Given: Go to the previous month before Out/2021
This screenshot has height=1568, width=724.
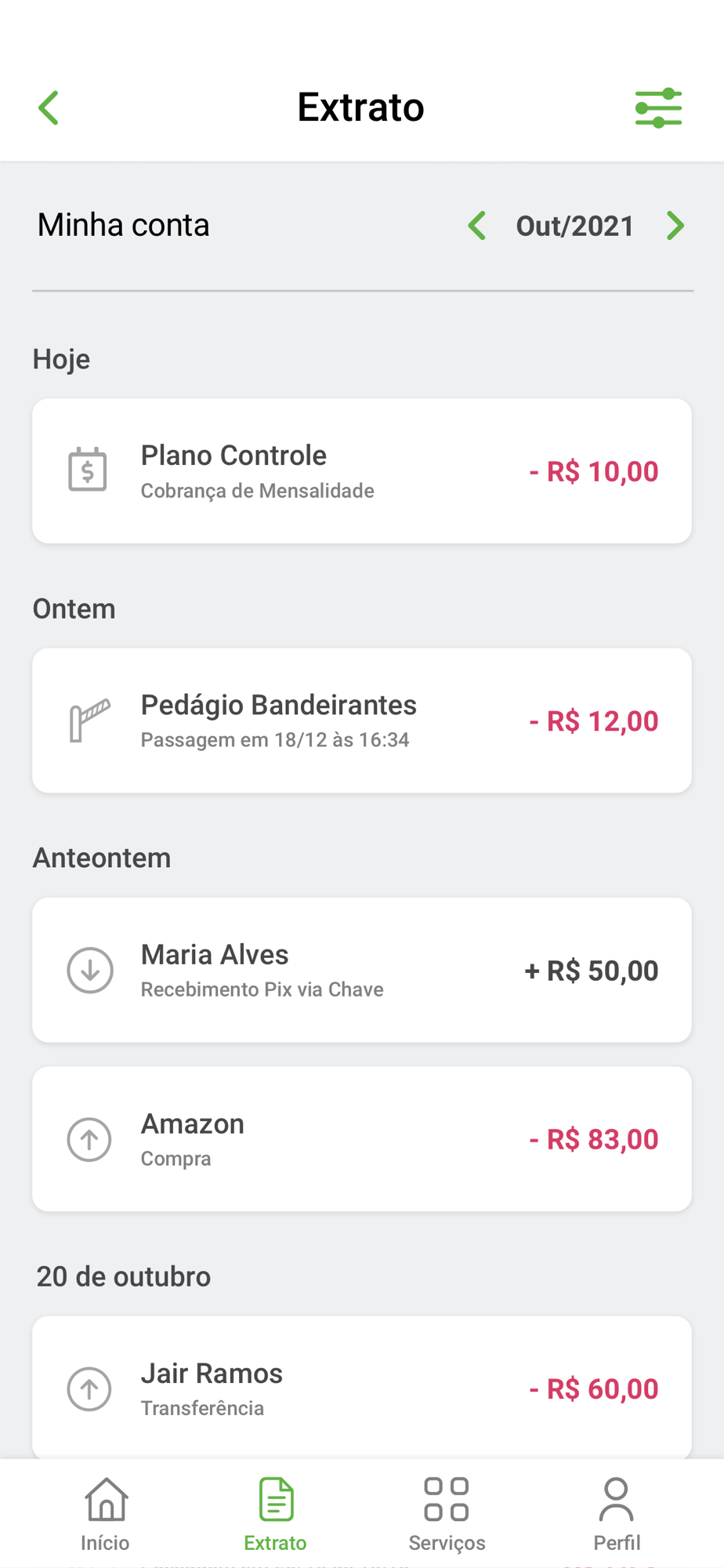Looking at the screenshot, I should click(476, 226).
